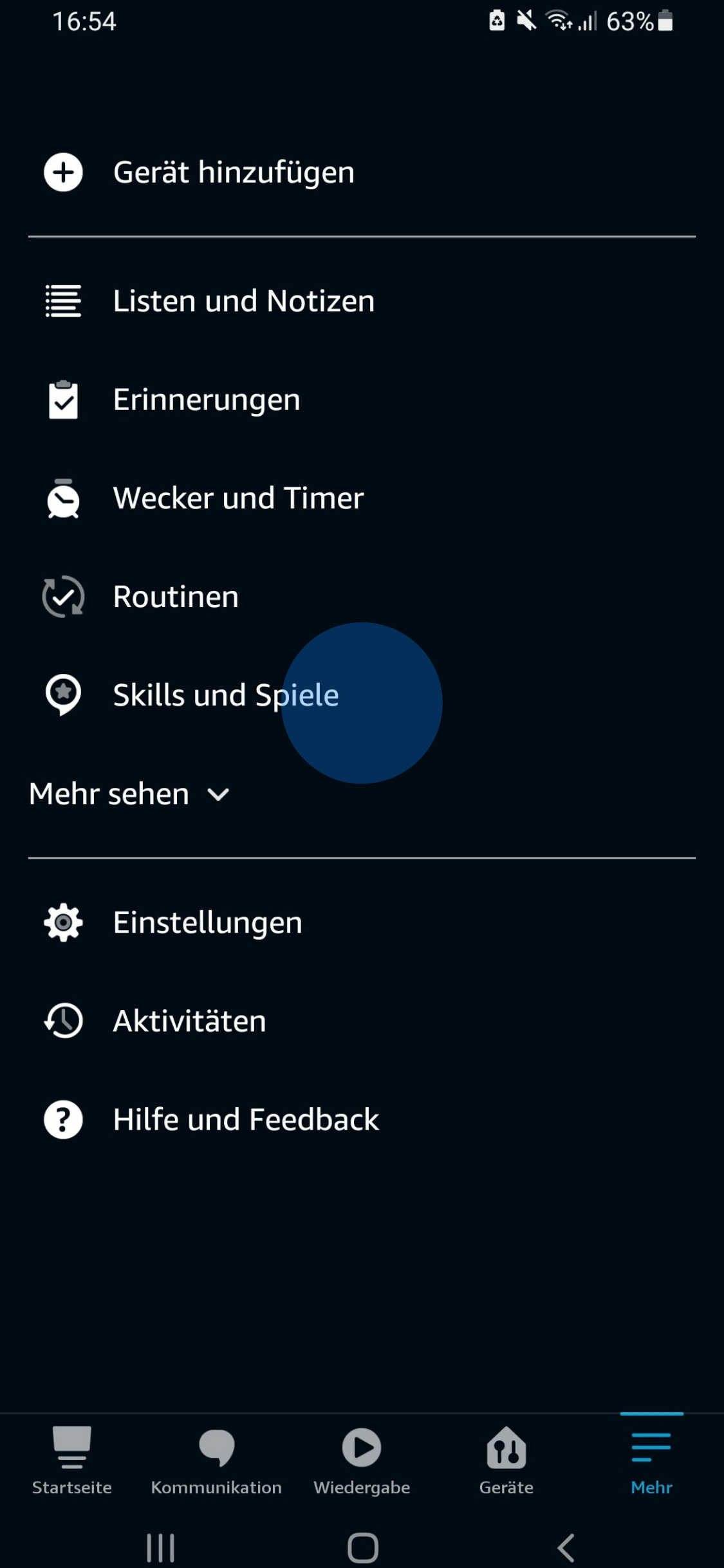This screenshot has height=1568, width=724.
Task: Click the Wecker und Timer alarm clock icon
Action: 62,498
